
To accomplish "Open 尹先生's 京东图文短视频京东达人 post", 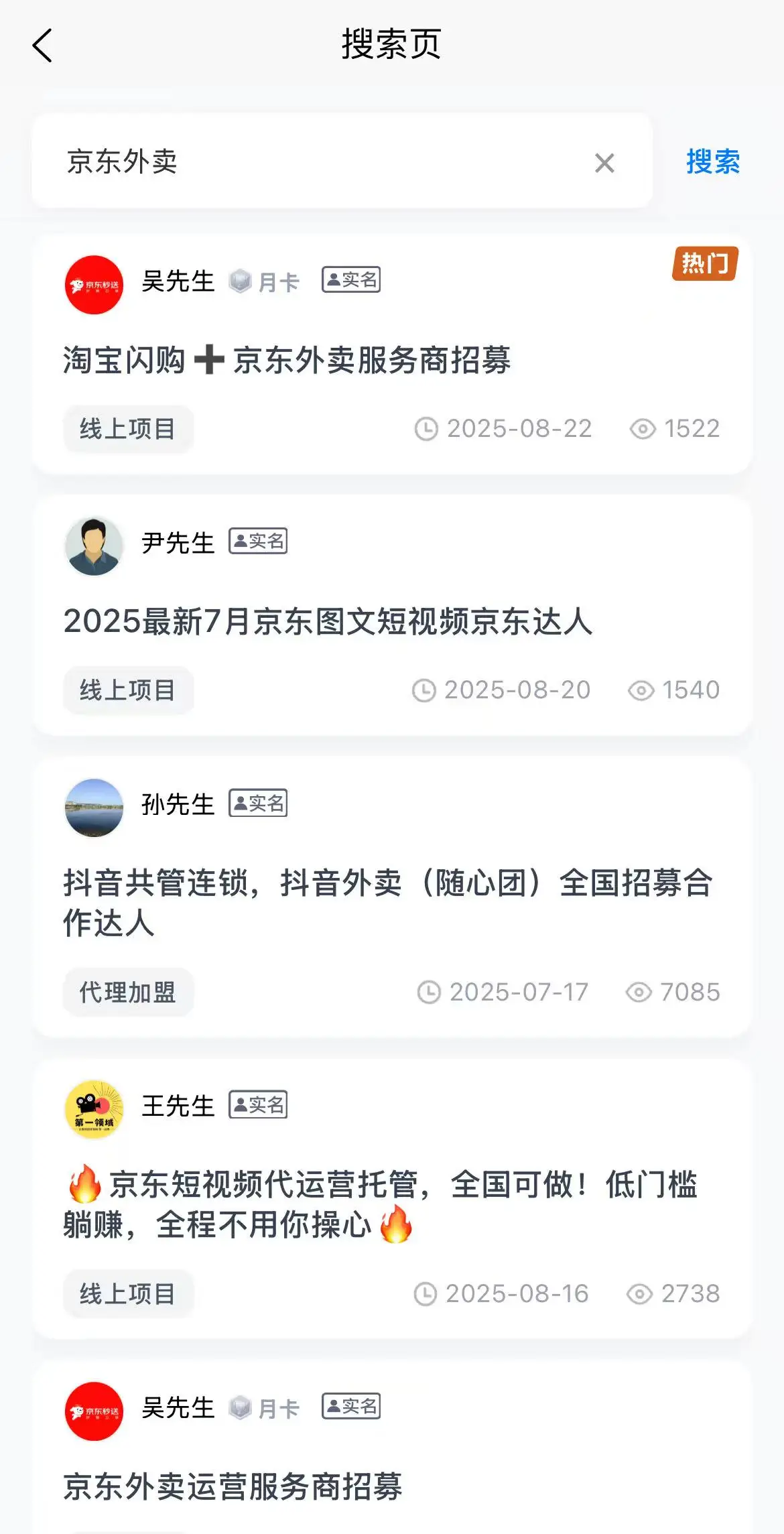I will [328, 621].
